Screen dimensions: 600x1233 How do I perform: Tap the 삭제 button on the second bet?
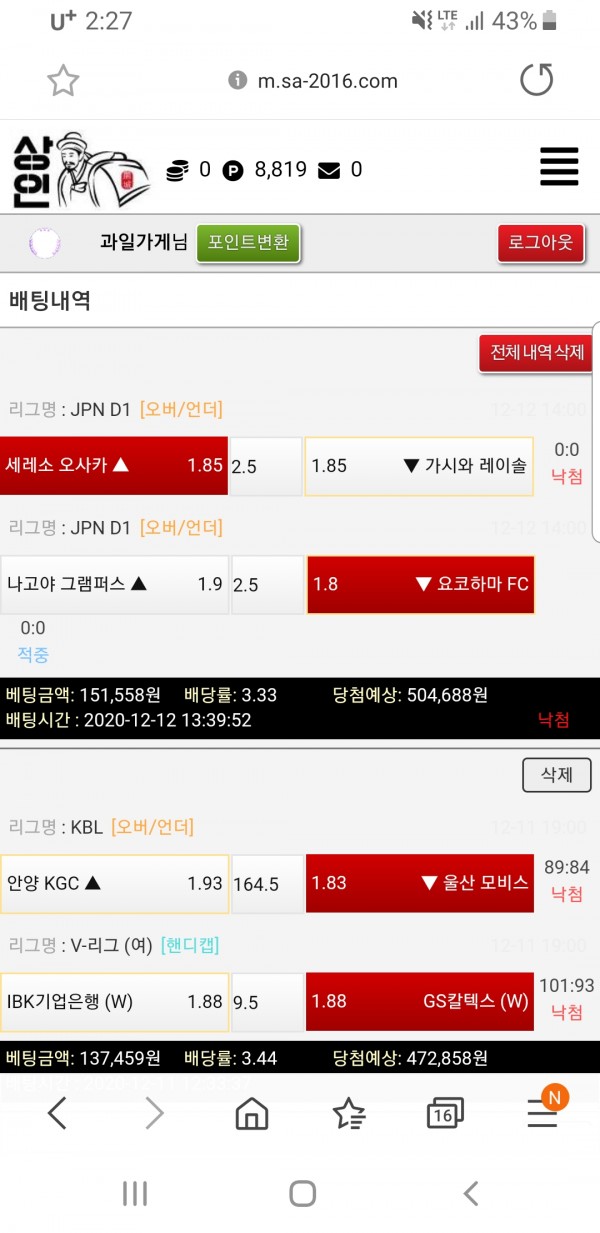pos(556,775)
